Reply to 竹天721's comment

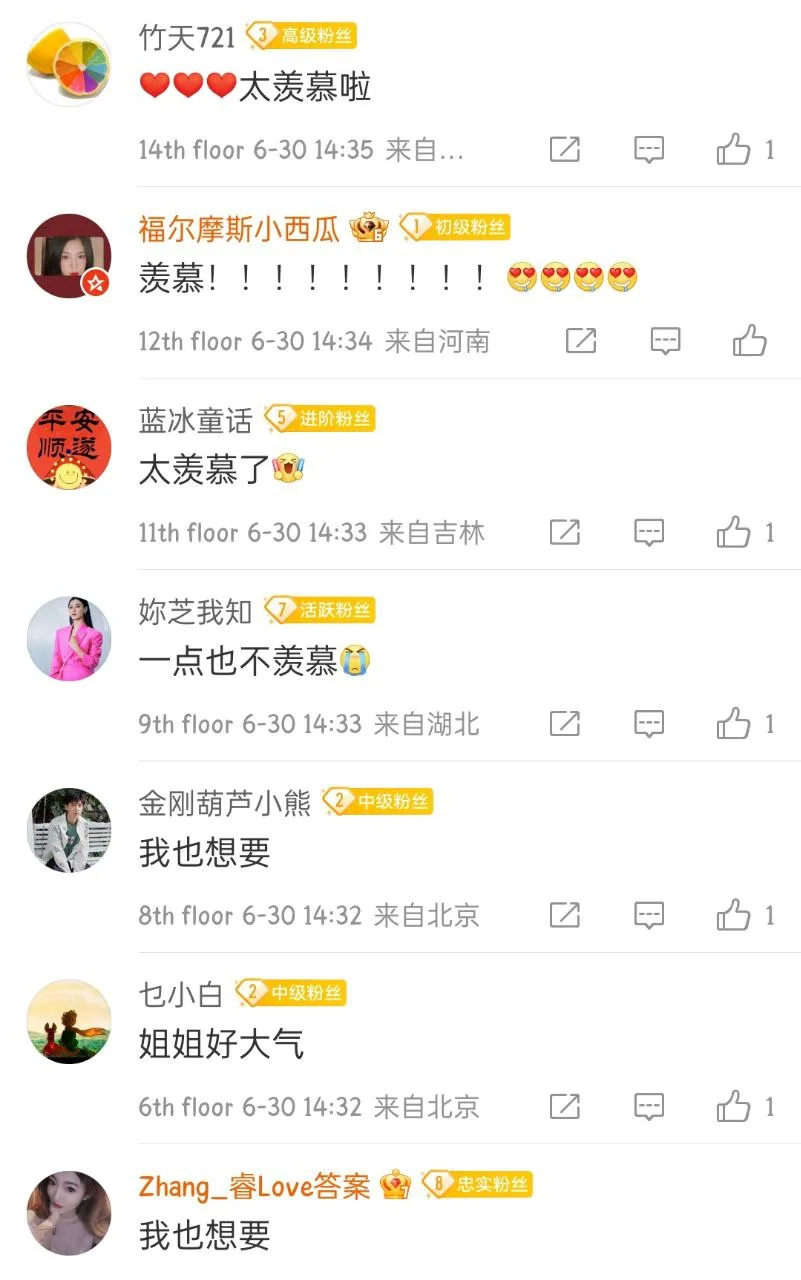[x=650, y=150]
